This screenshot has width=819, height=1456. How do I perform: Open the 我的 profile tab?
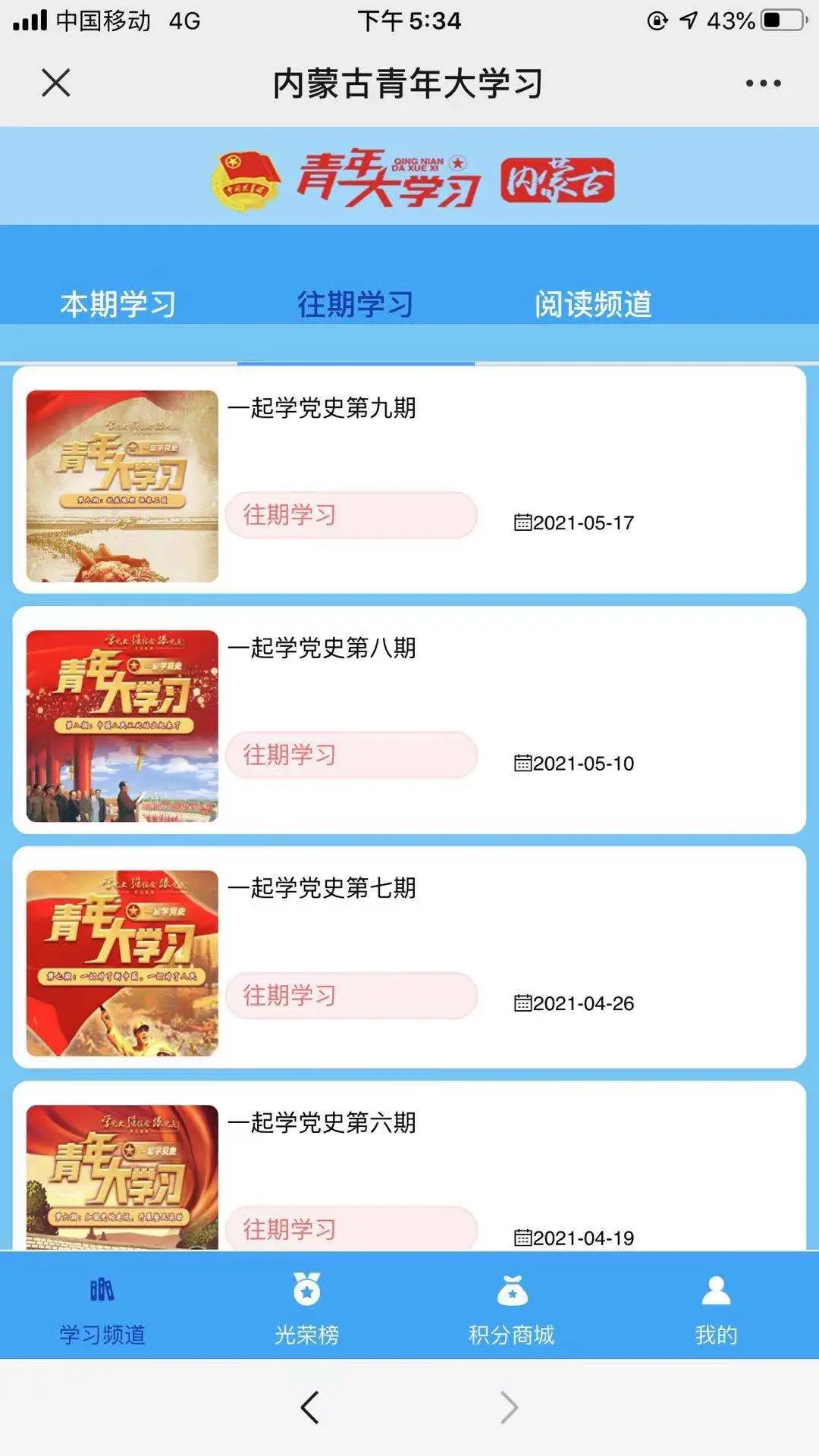[x=716, y=1307]
